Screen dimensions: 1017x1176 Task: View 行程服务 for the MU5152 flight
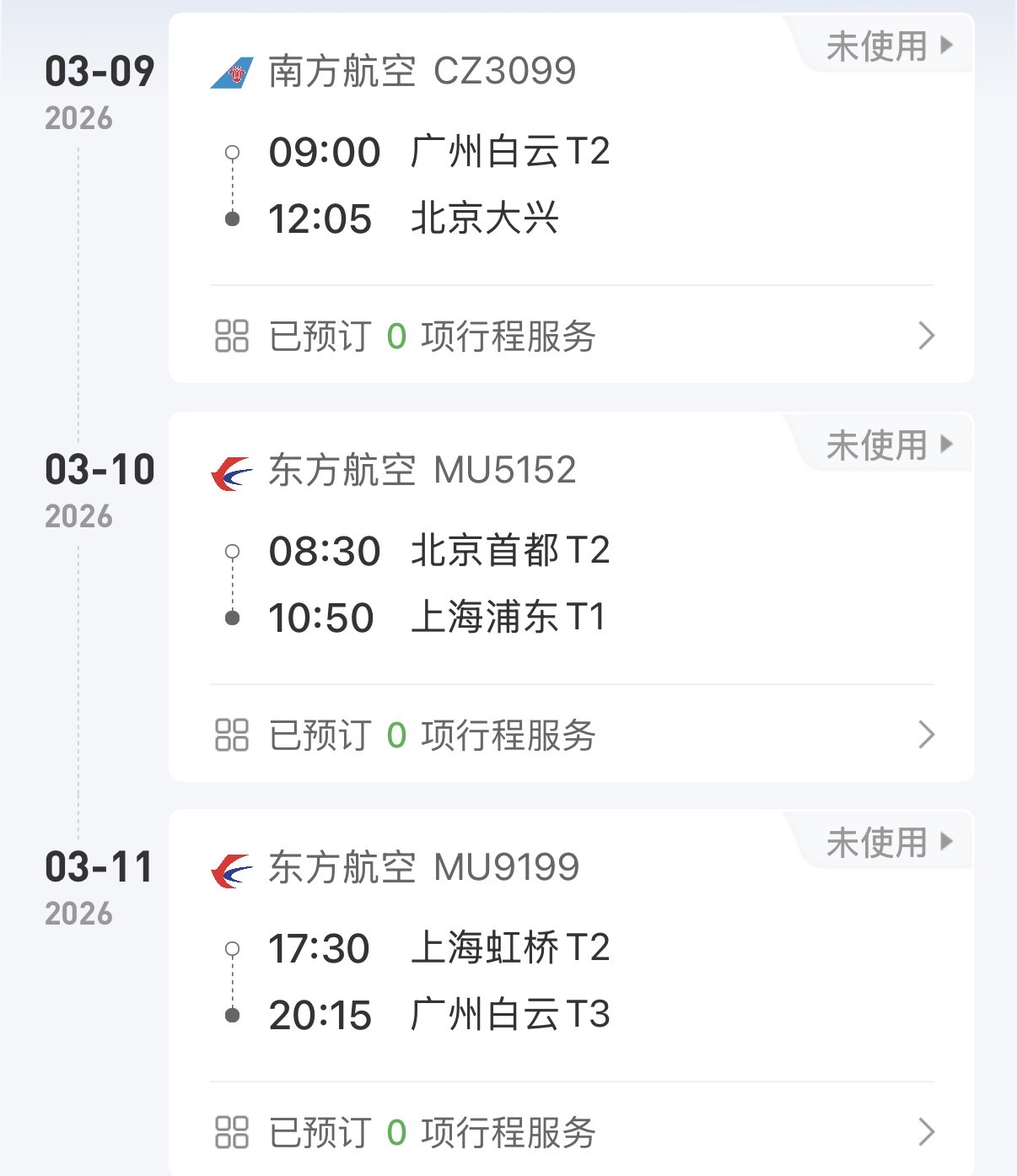(572, 735)
